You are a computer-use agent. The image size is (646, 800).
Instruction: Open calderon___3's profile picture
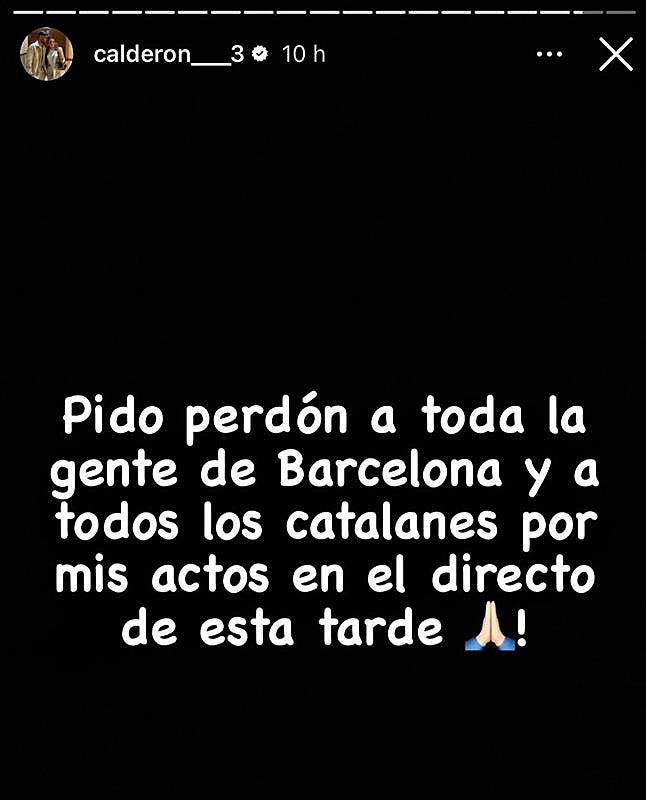click(47, 54)
